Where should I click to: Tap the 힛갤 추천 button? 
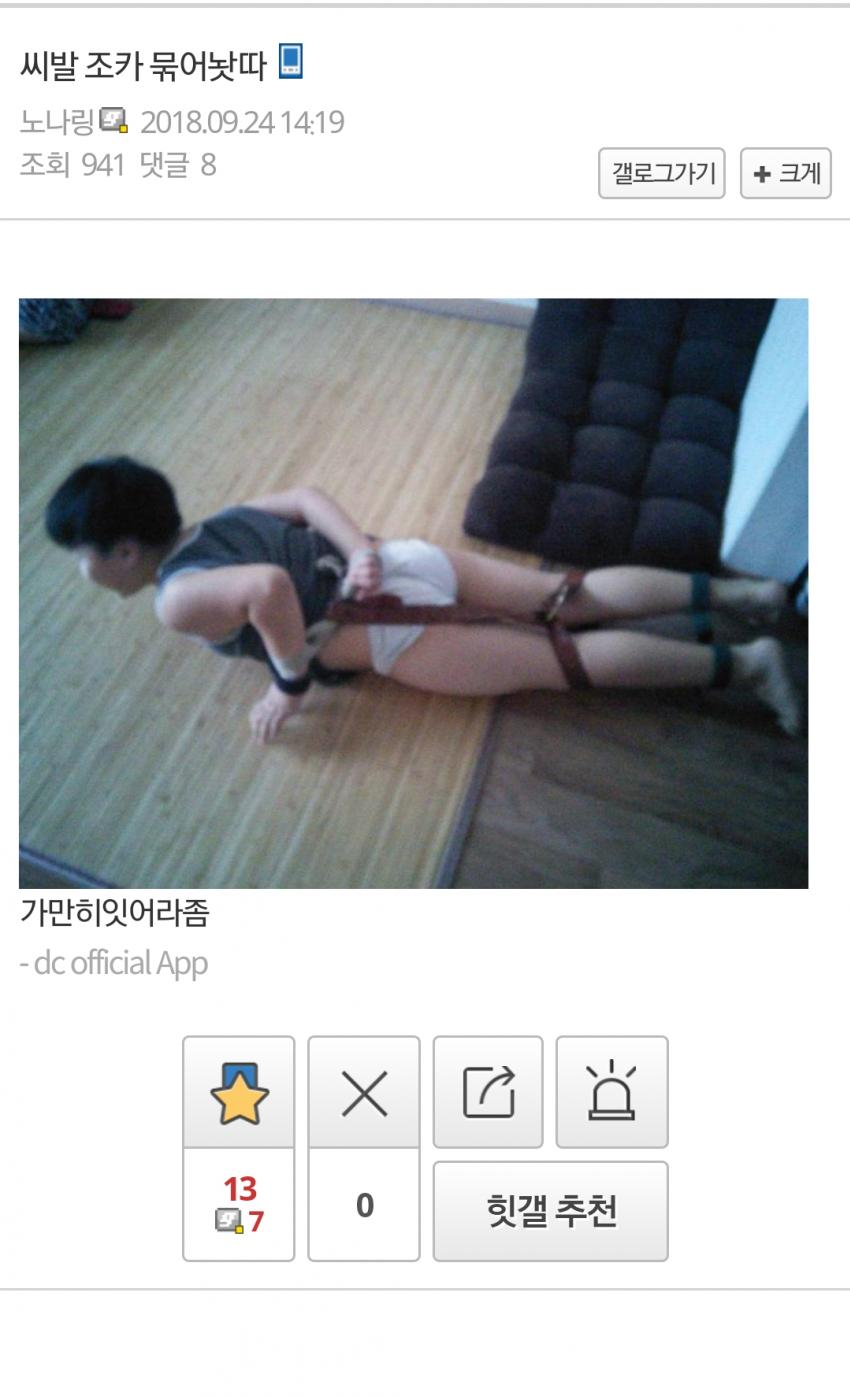tap(550, 1210)
